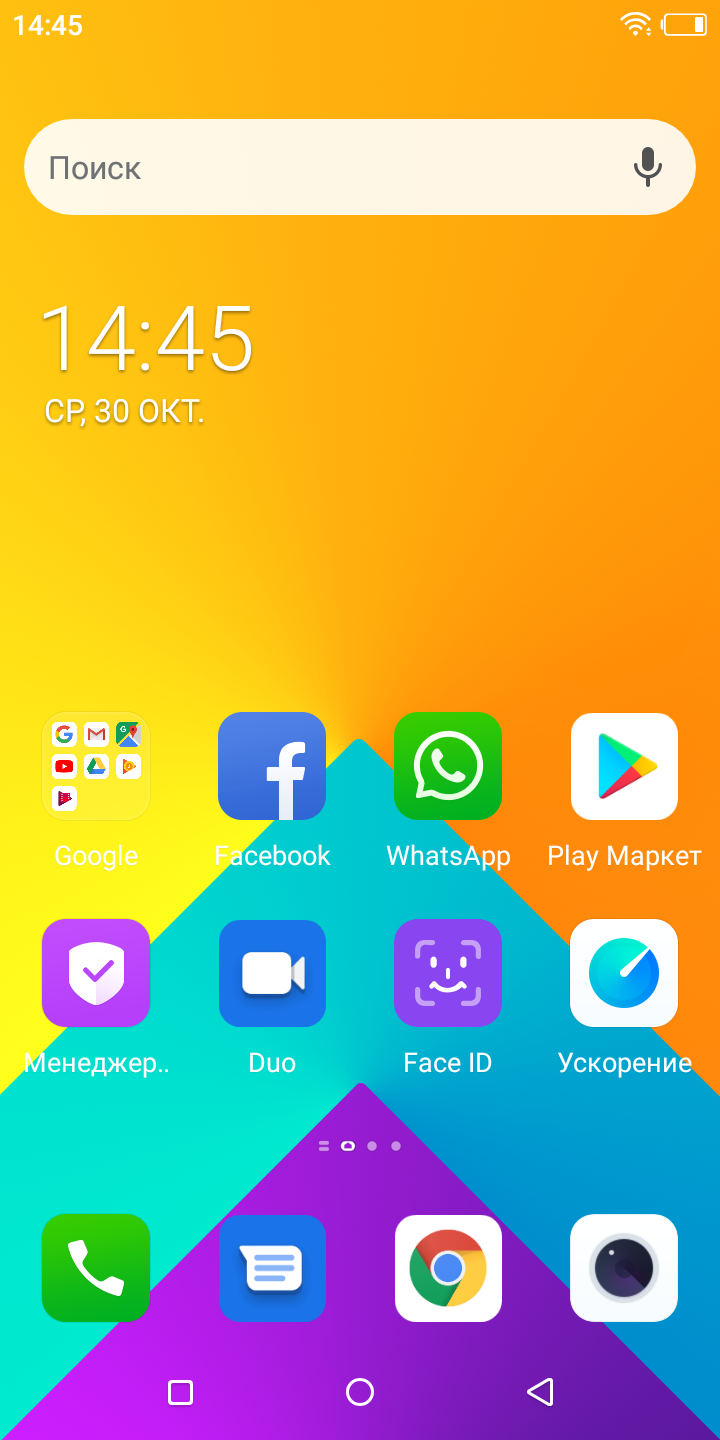Open the blue Messages app in the dock
Screen dimensions: 720x1440
pos(272,1268)
